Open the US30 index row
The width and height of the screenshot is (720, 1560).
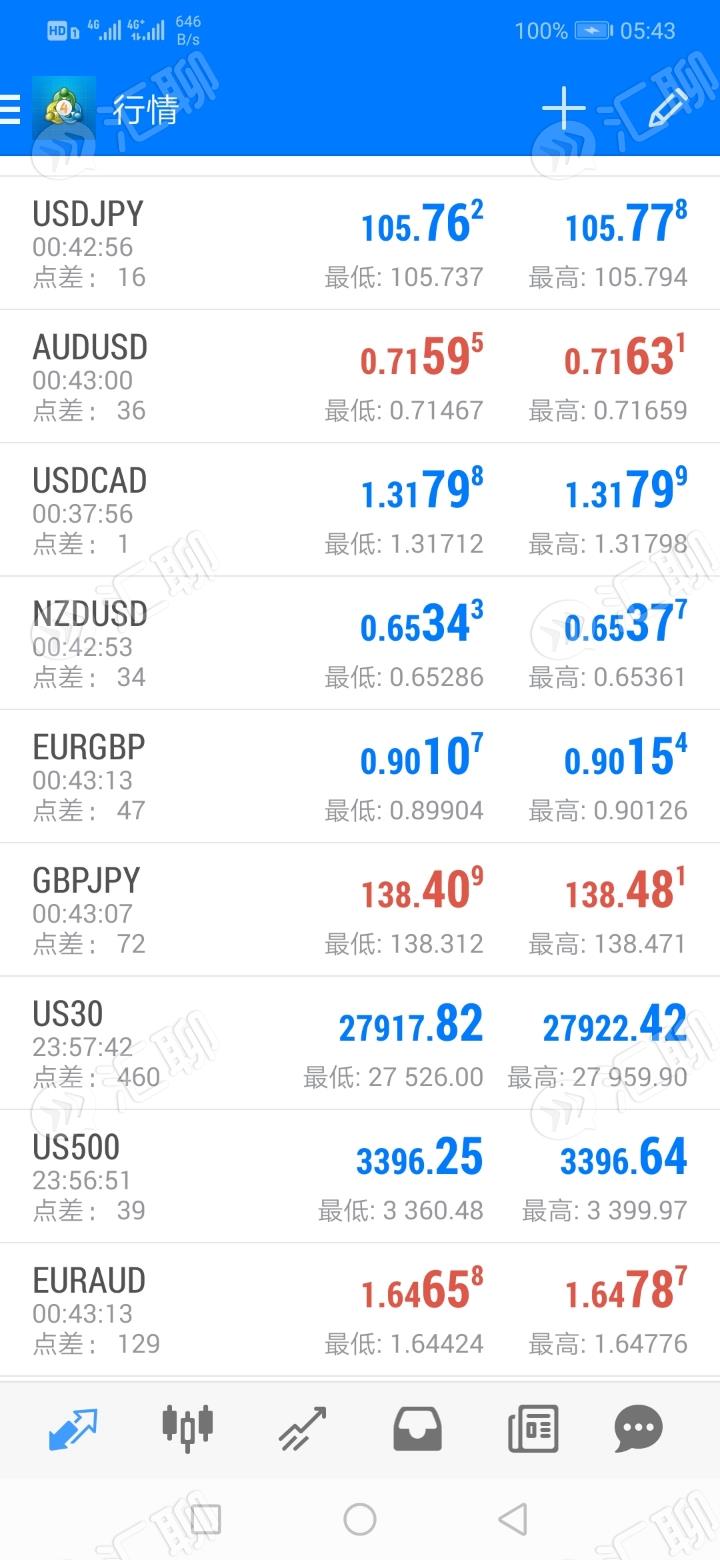tap(360, 1043)
